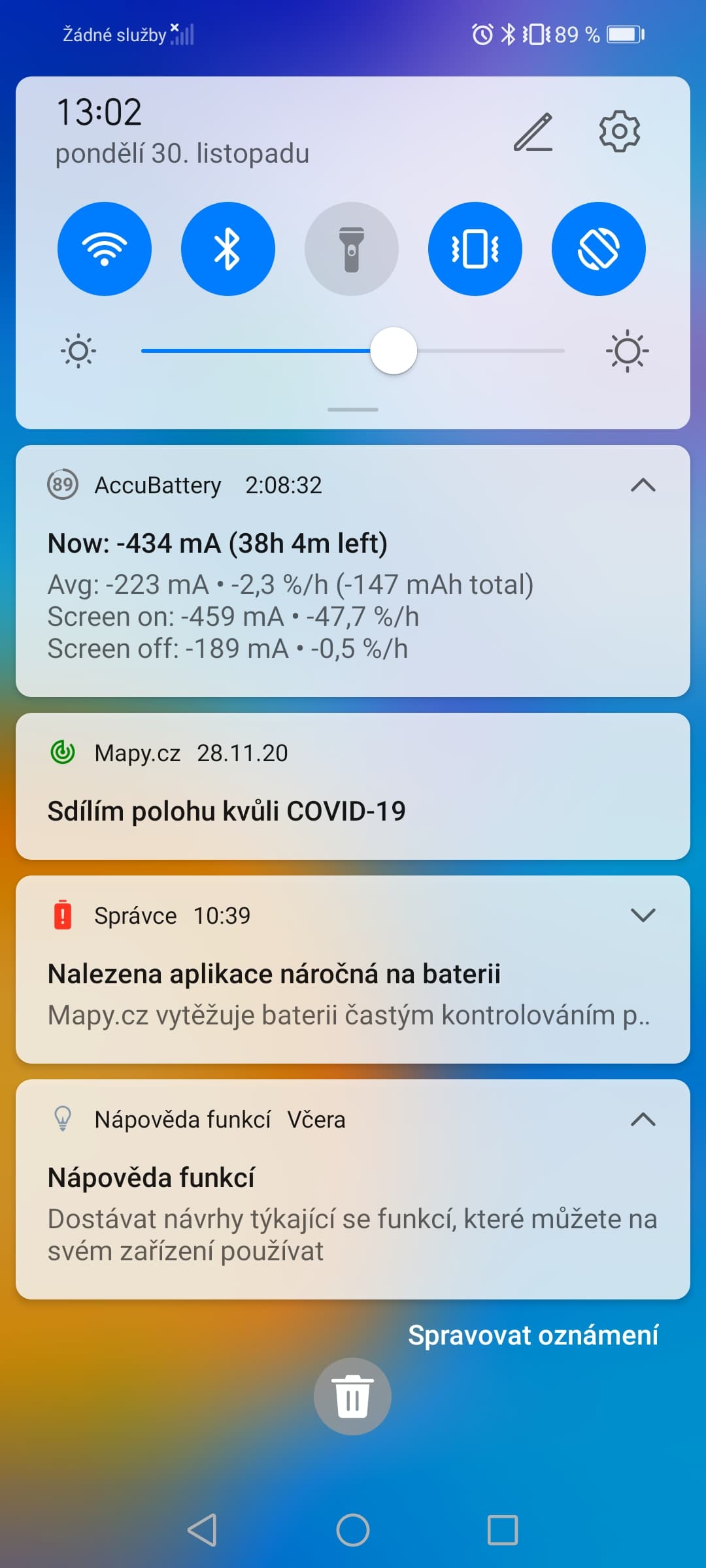Click the red battery icon beside Správce

tap(62, 915)
